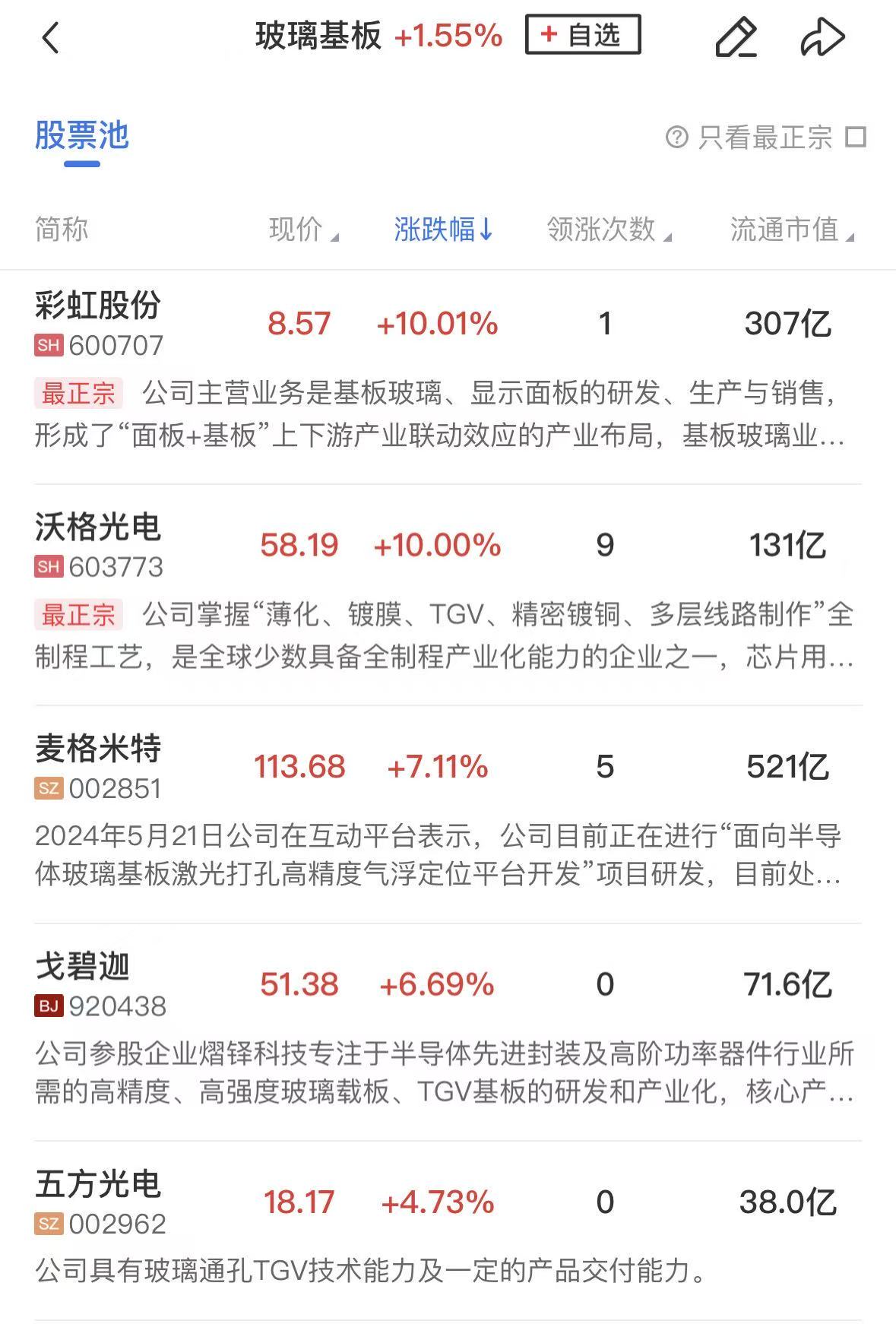The height and width of the screenshot is (1324, 896).
Task: Share this 玻璃基板 page
Action: pos(822,37)
